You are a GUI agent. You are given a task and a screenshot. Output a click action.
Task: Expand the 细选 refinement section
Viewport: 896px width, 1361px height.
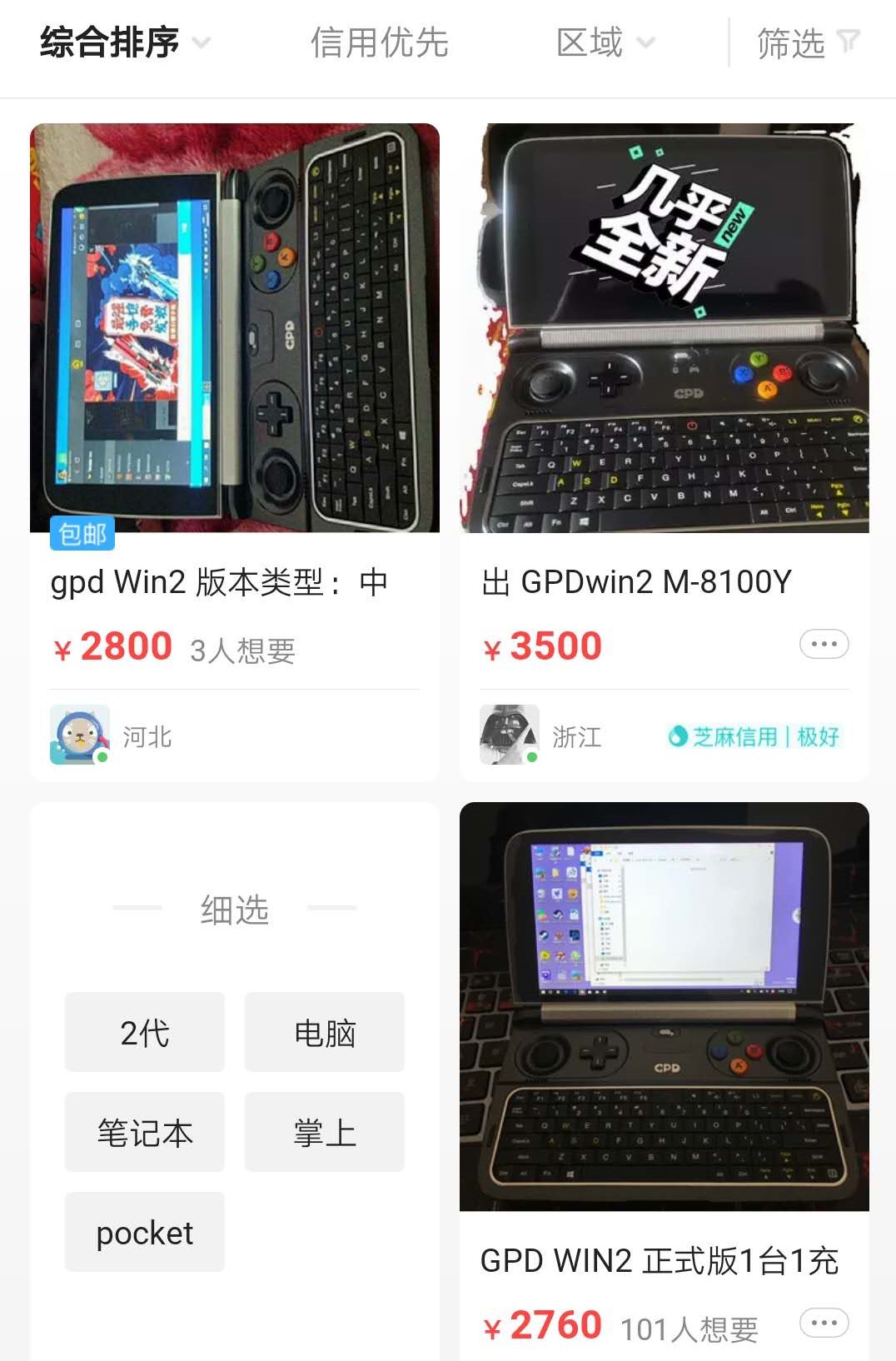click(235, 909)
